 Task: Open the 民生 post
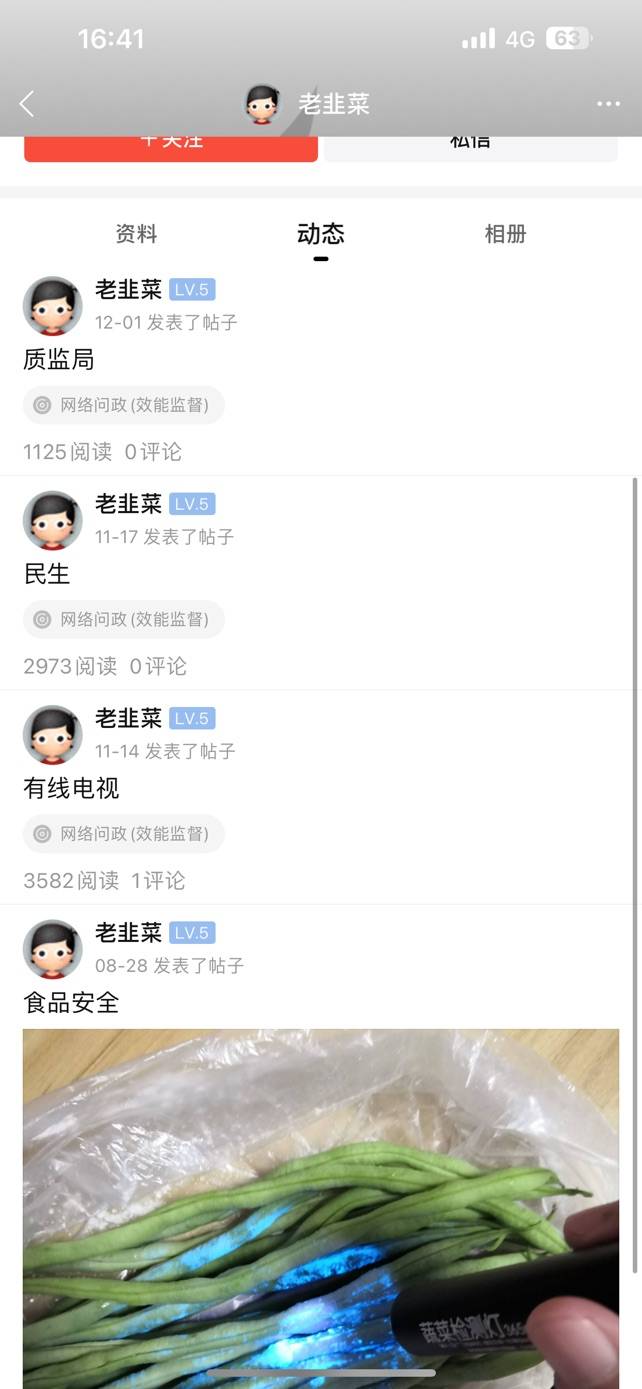pyautogui.click(x=47, y=574)
